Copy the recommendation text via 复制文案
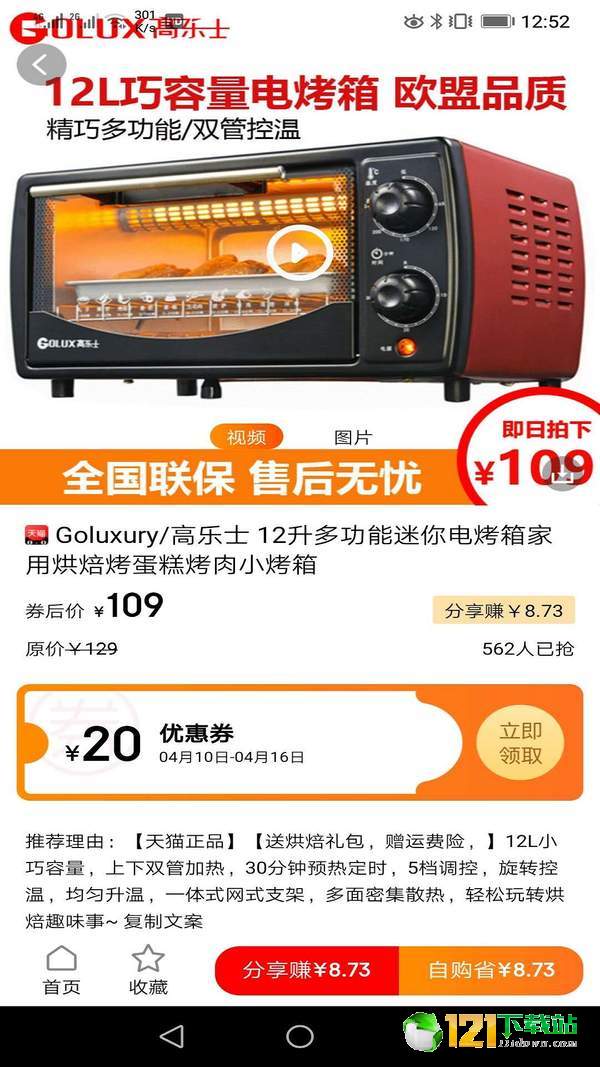Image resolution: width=600 pixels, height=1067 pixels. point(163,921)
